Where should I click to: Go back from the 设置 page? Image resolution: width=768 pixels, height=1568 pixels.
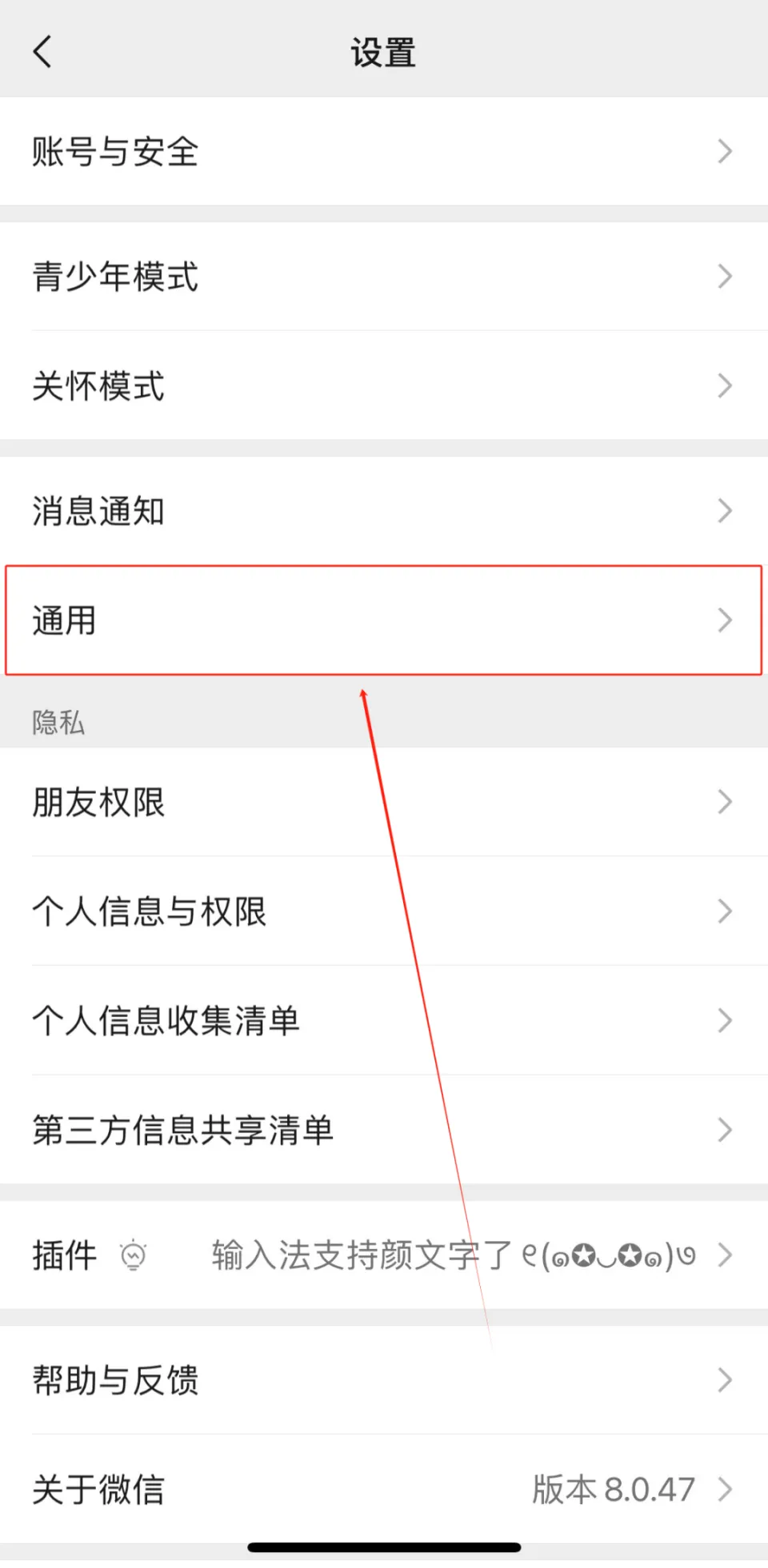click(42, 52)
